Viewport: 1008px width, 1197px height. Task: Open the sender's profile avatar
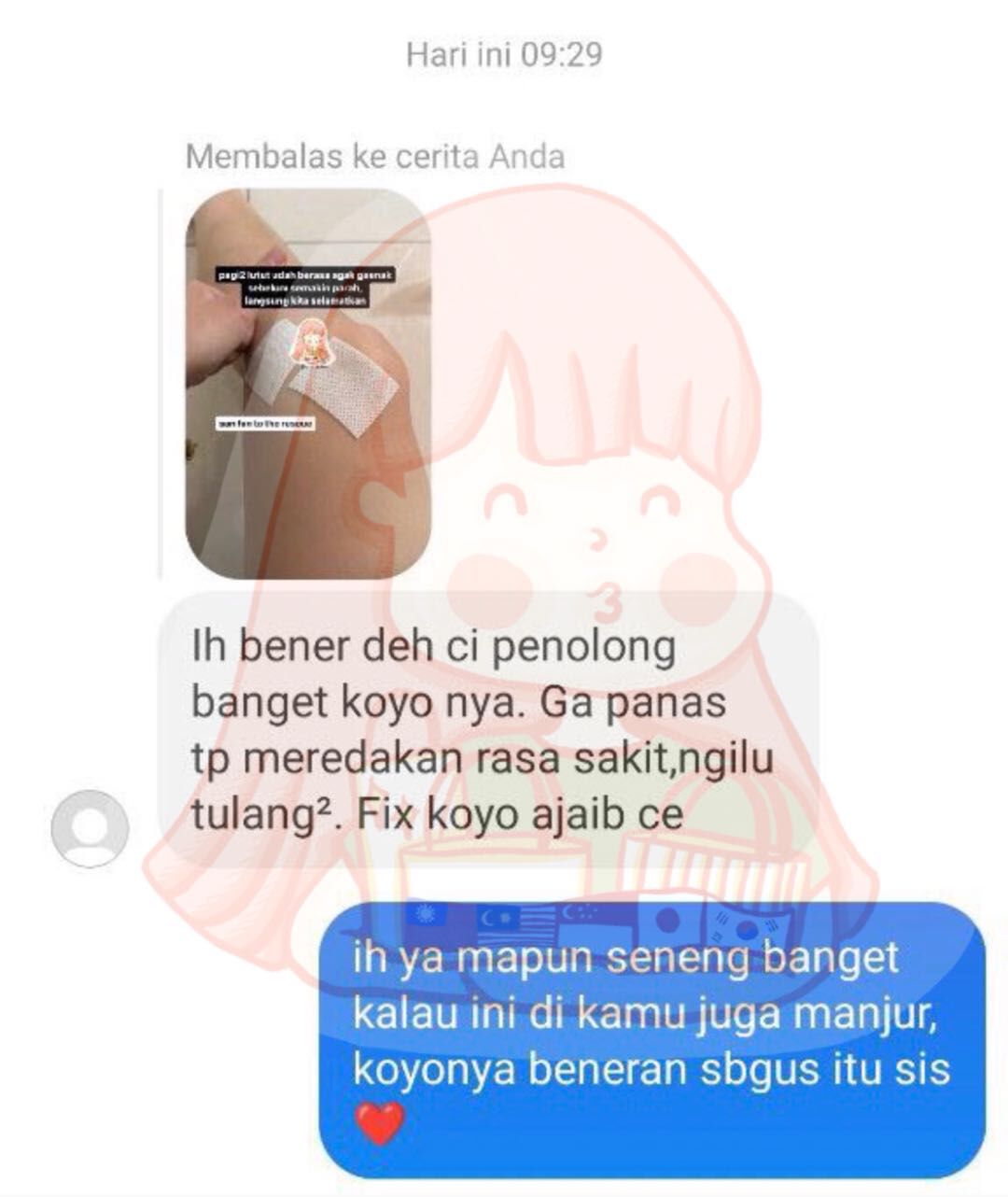(x=90, y=828)
